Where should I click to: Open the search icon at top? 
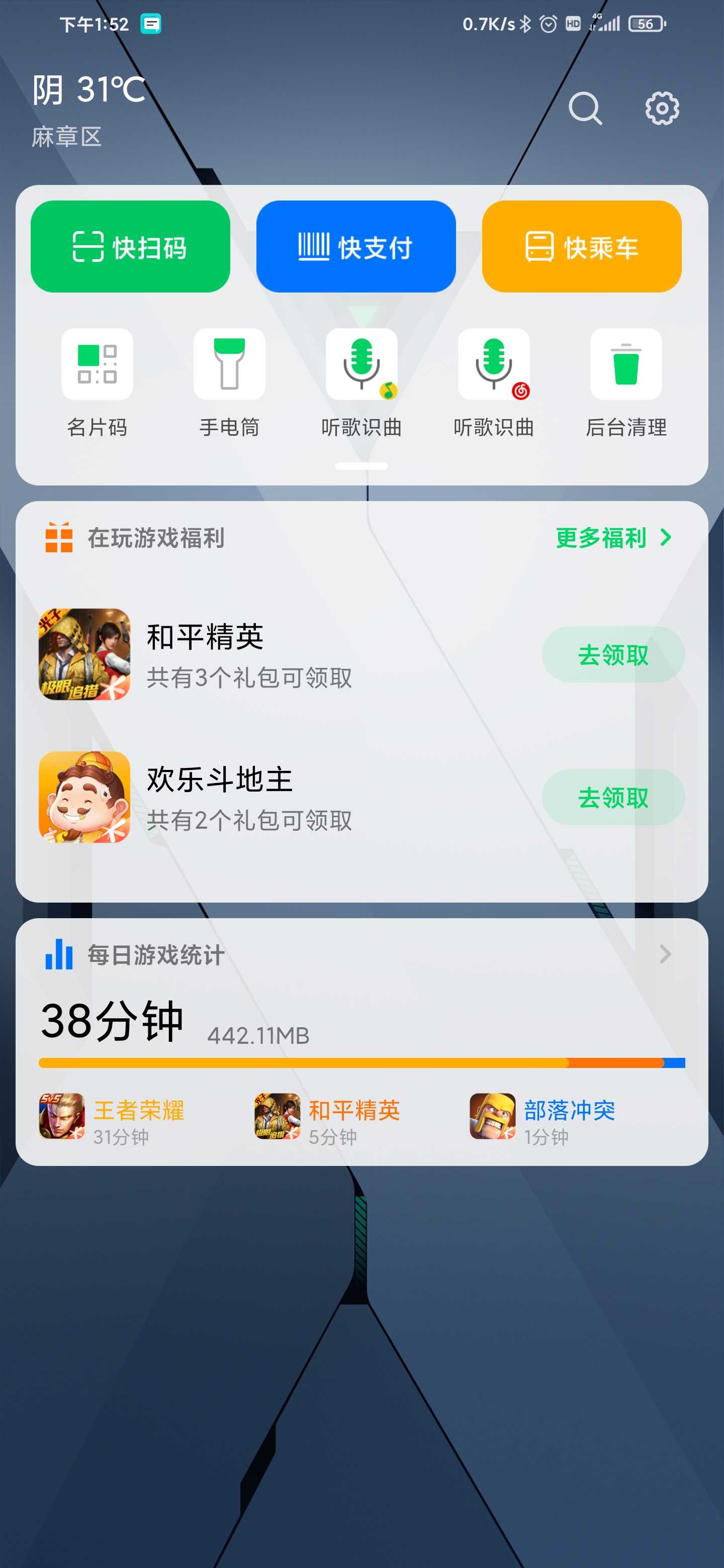point(585,109)
